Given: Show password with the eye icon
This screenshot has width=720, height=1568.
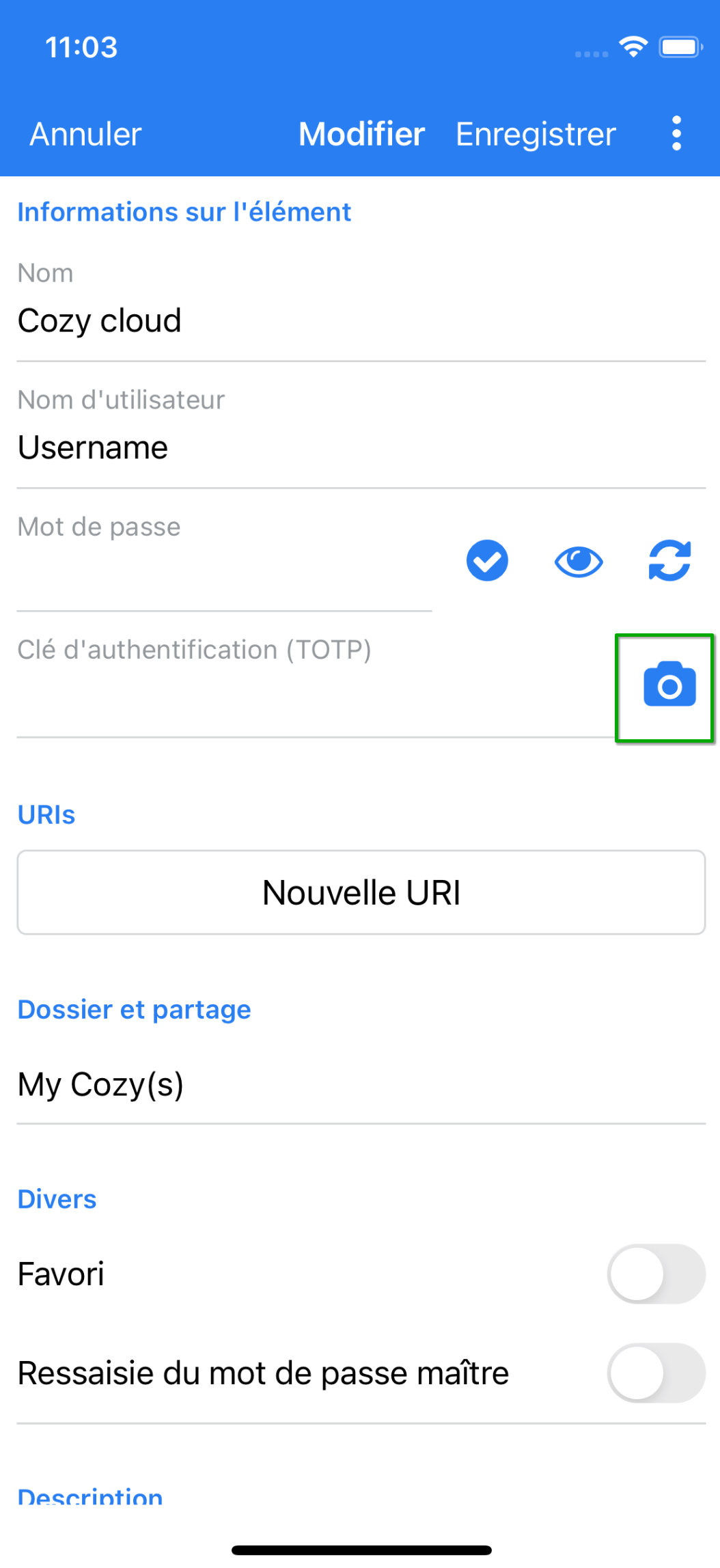Looking at the screenshot, I should click(579, 562).
